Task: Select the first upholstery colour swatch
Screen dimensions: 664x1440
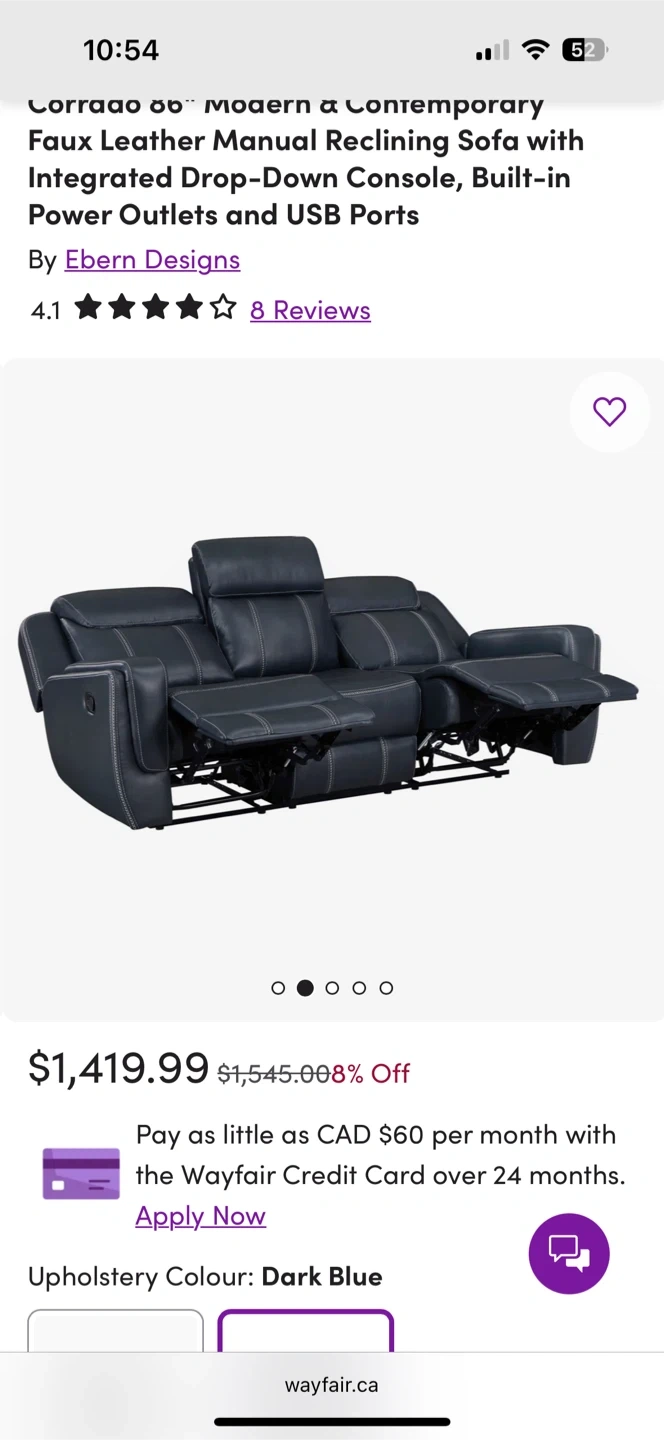Action: pyautogui.click(x=115, y=1331)
